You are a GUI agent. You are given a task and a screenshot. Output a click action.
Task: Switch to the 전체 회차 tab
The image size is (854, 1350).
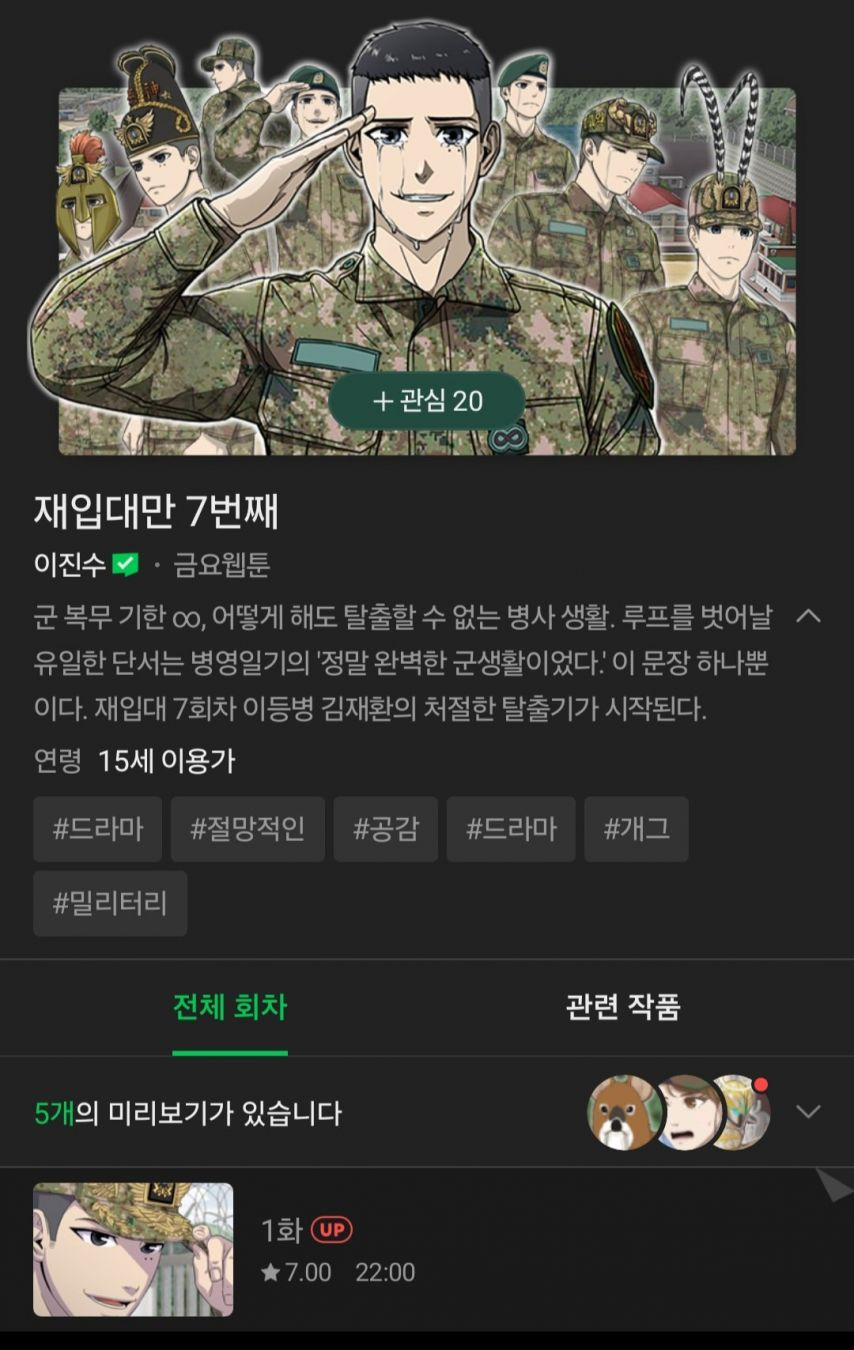click(230, 1006)
